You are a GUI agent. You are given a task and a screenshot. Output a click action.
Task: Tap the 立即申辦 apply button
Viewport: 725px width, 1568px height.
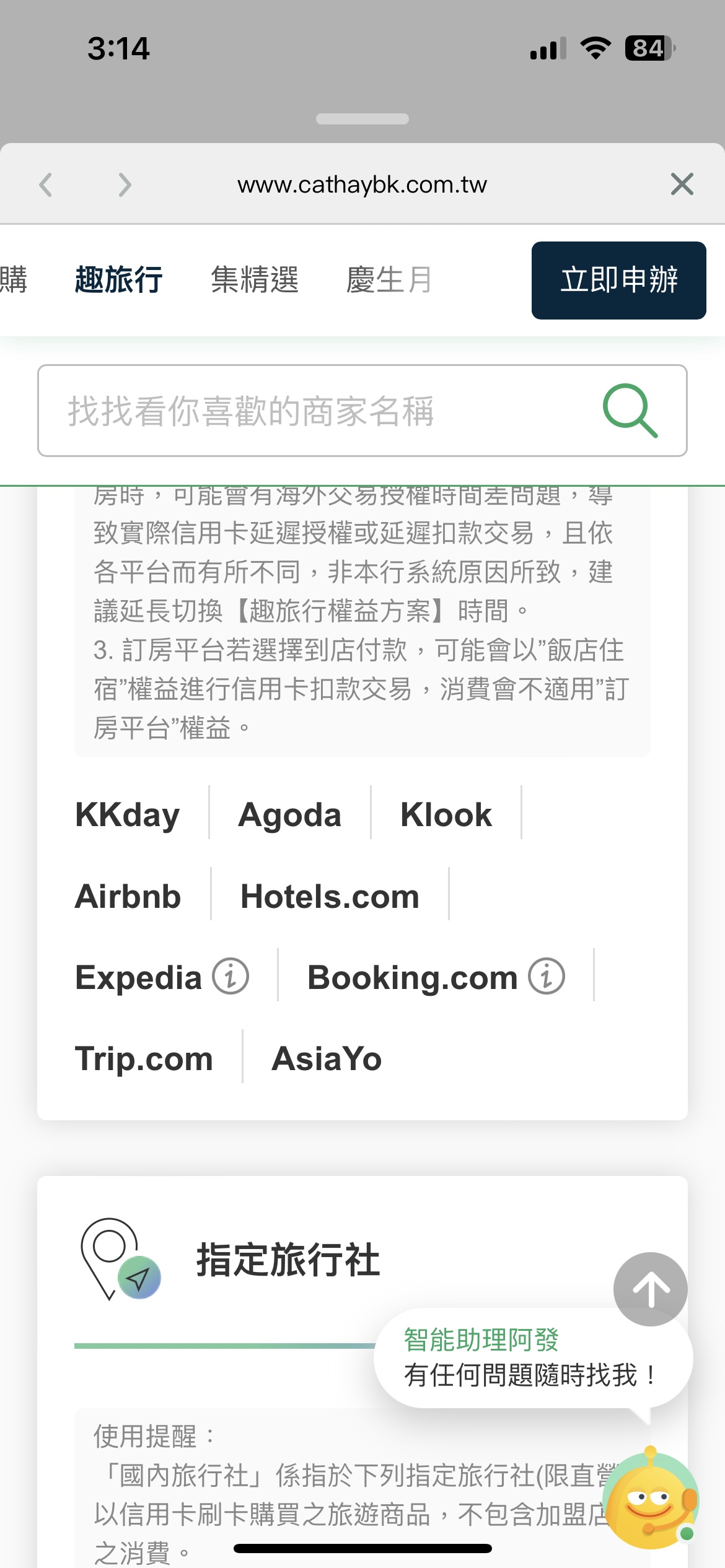pos(618,281)
